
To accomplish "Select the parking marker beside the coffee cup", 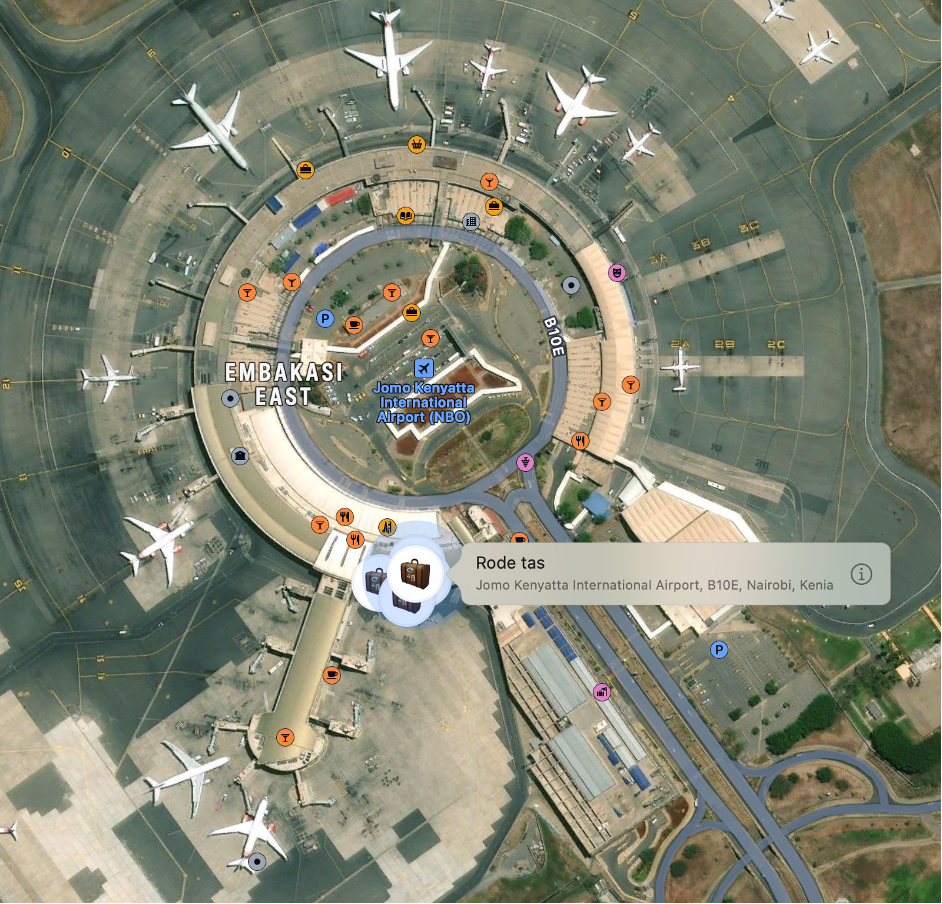I will (324, 319).
